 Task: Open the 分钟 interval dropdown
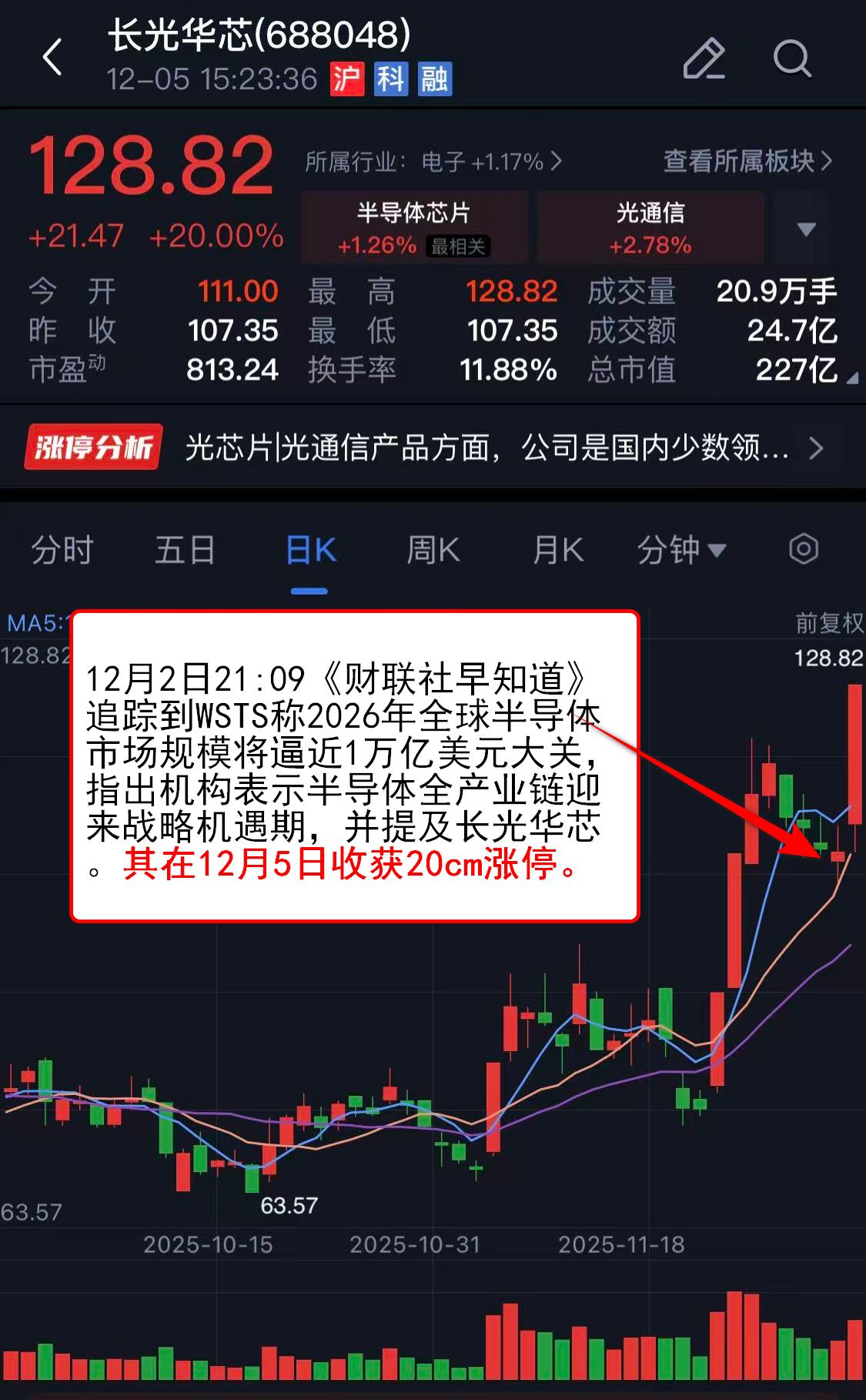(x=680, y=551)
